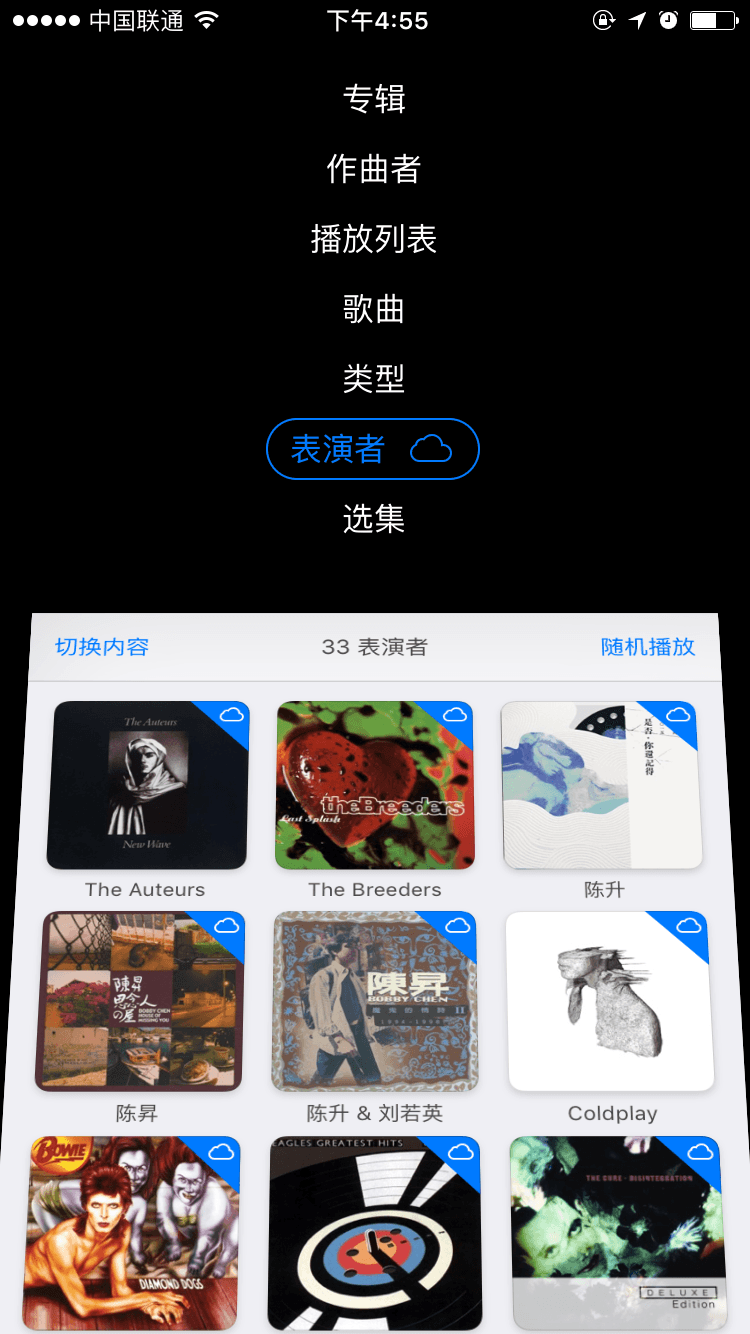This screenshot has height=1334, width=750.
Task: Tap 切换内容 to switch content
Action: pyautogui.click(x=102, y=647)
